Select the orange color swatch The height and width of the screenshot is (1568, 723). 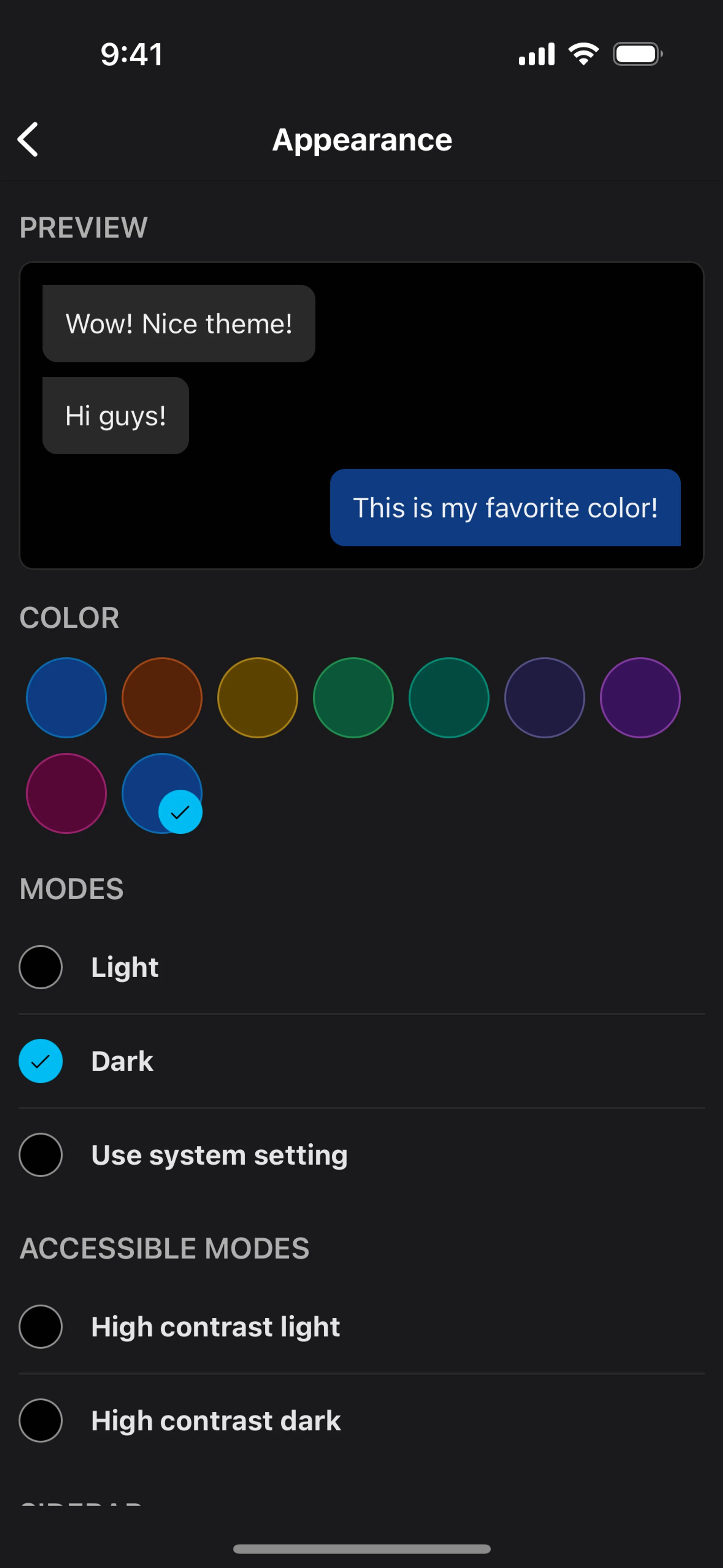pyautogui.click(x=162, y=698)
